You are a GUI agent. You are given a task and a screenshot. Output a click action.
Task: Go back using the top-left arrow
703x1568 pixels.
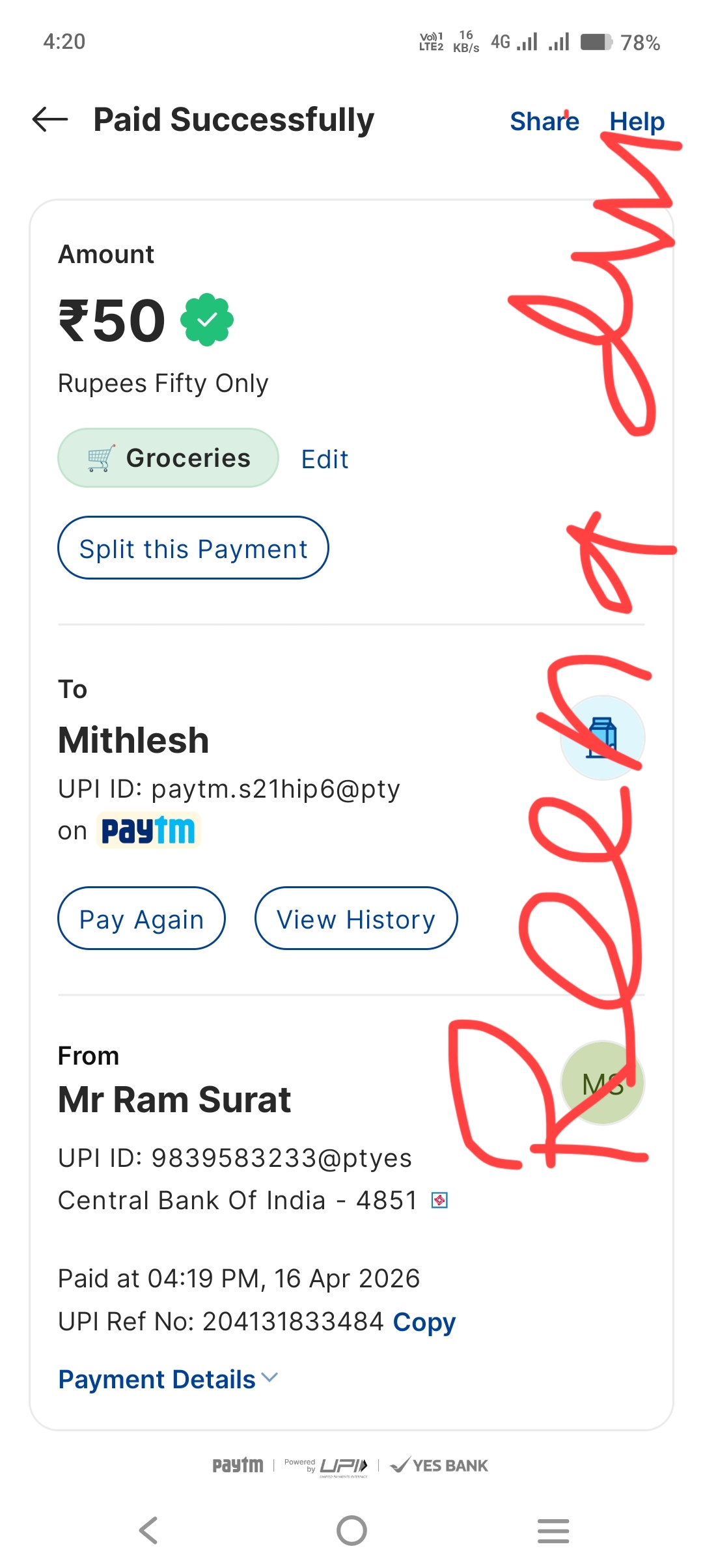pos(50,120)
